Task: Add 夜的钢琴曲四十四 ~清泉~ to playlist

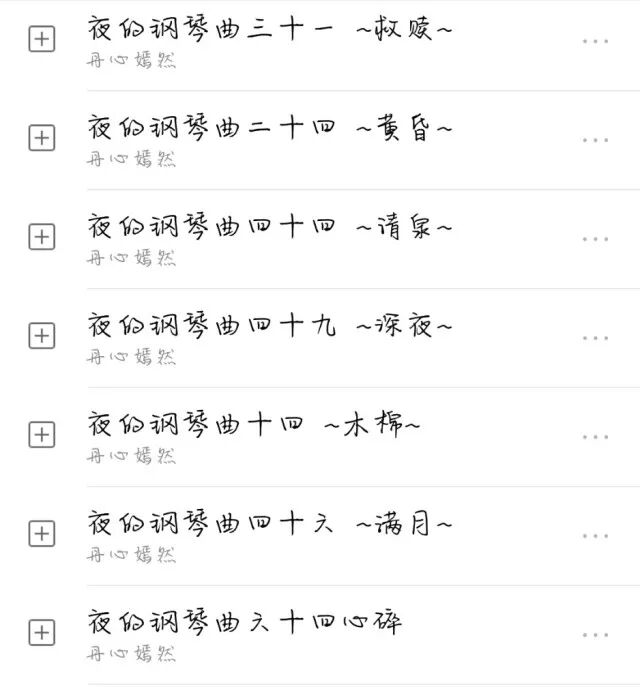Action: (41, 237)
